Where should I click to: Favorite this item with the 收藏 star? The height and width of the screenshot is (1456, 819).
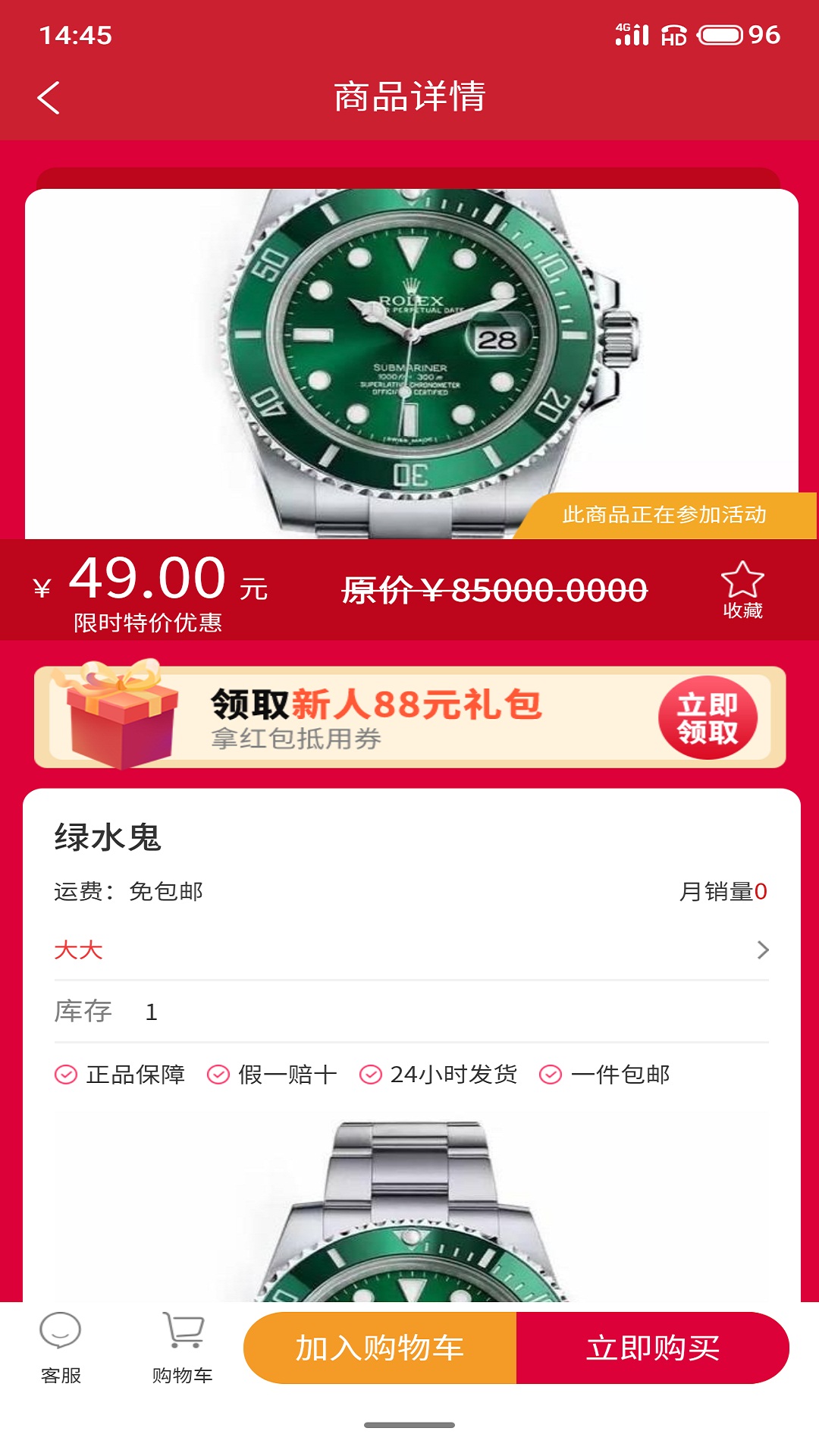(742, 590)
